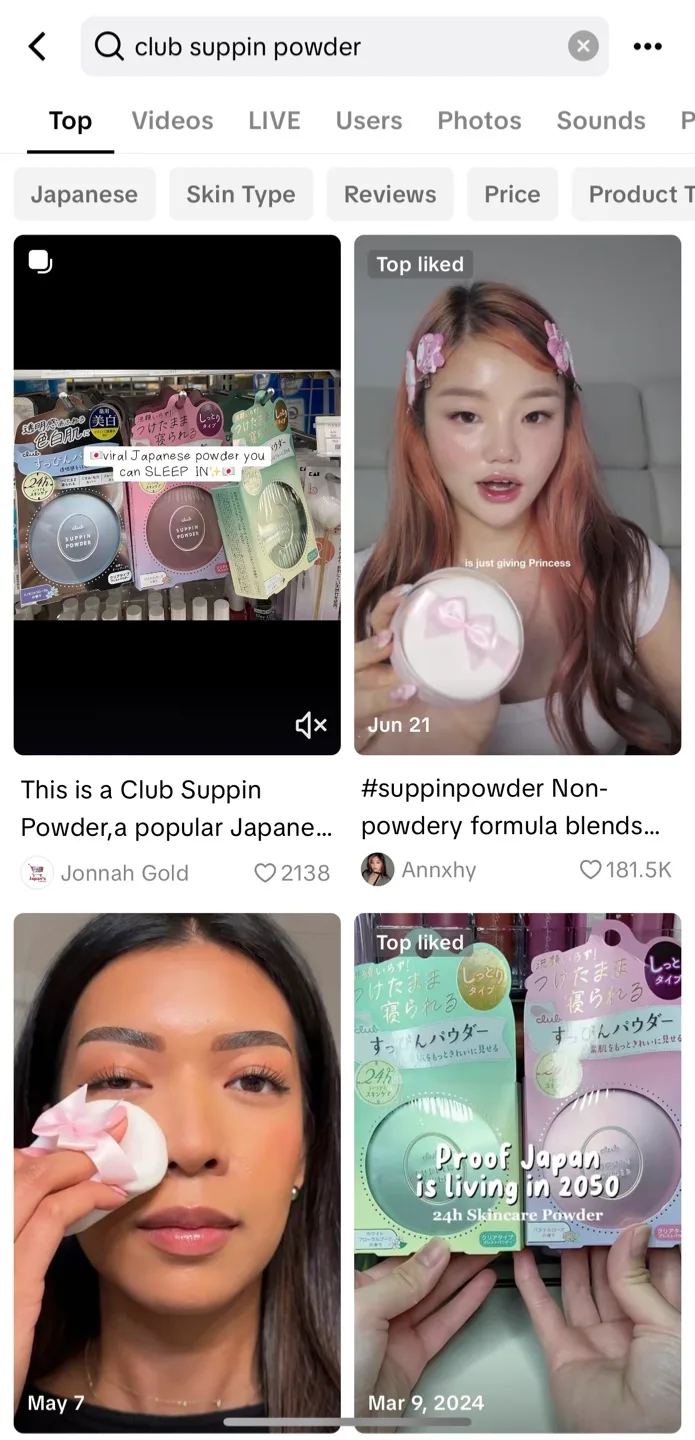Switch to the LIVE tab

274,121
